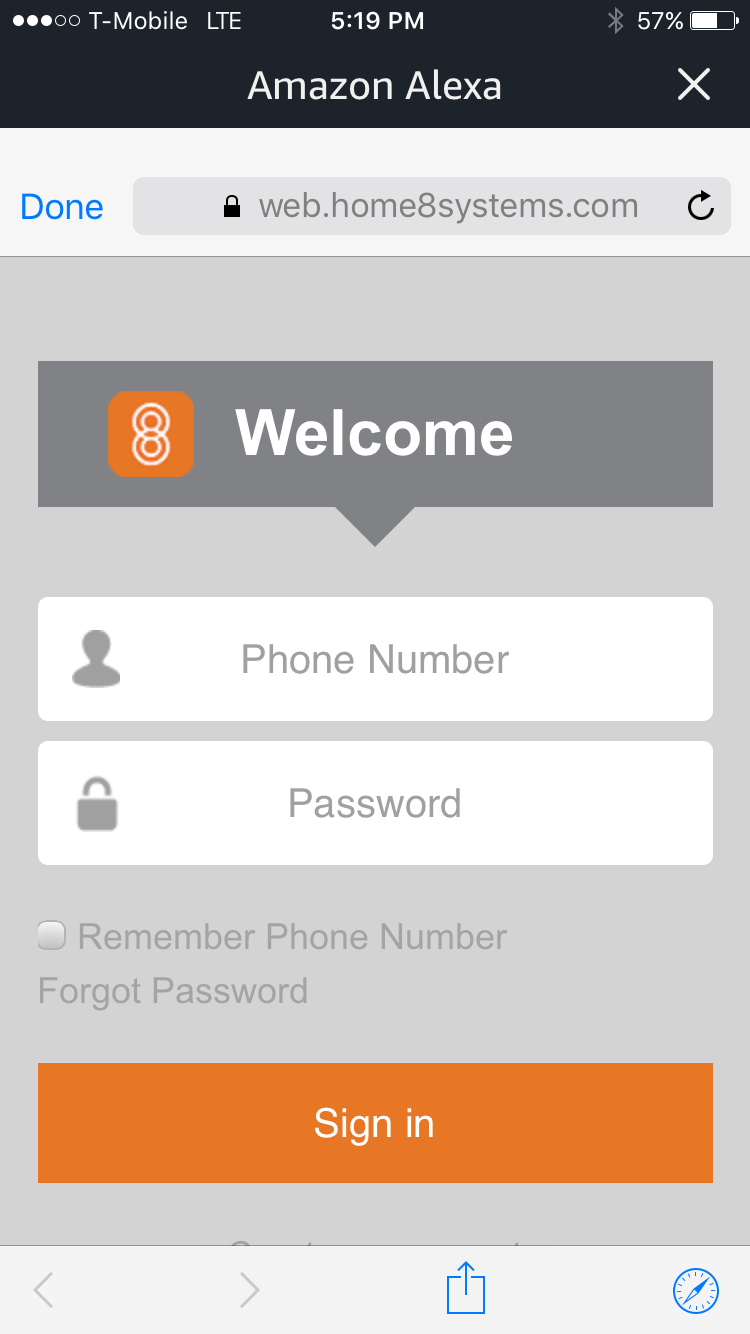Check Remember Phone Number box

click(x=51, y=936)
